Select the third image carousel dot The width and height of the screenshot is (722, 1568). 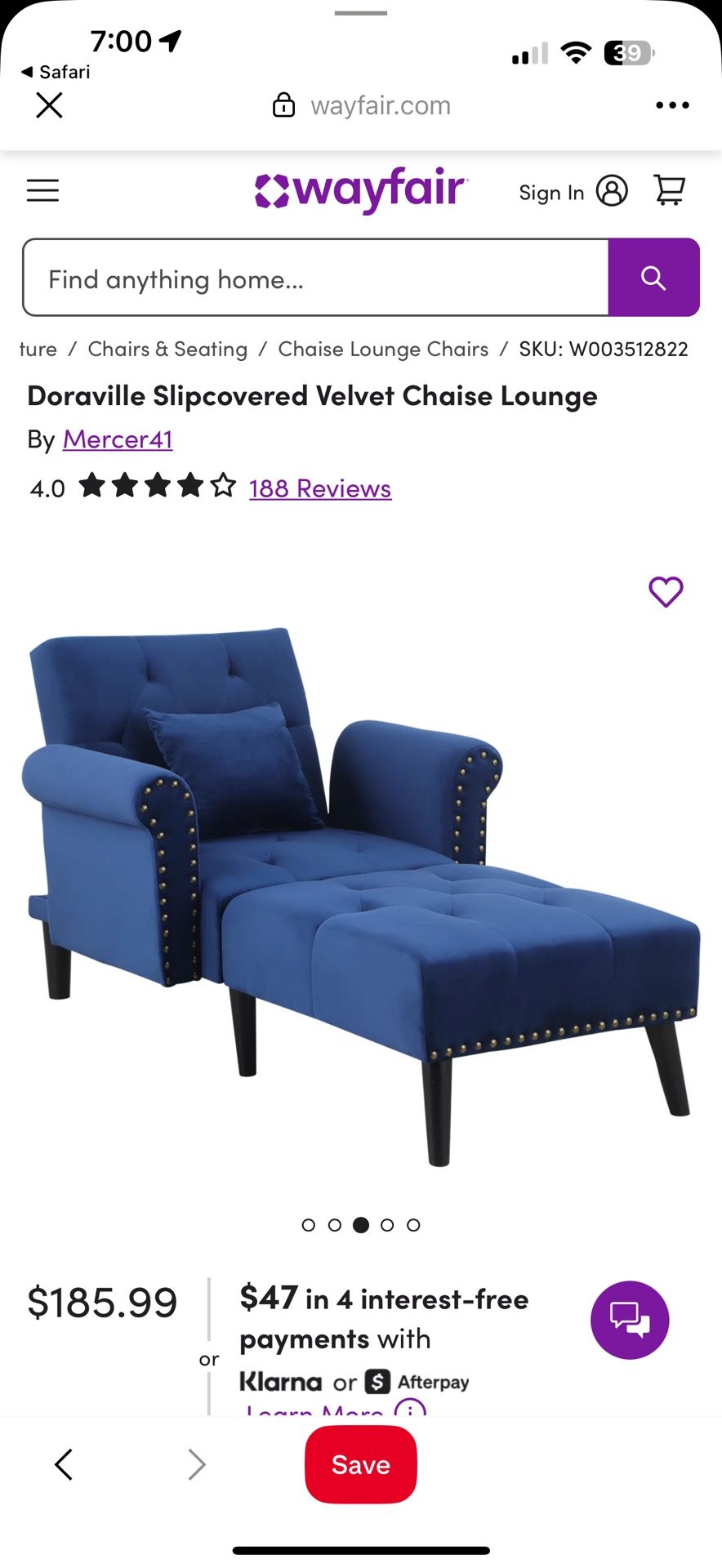[361, 1225]
